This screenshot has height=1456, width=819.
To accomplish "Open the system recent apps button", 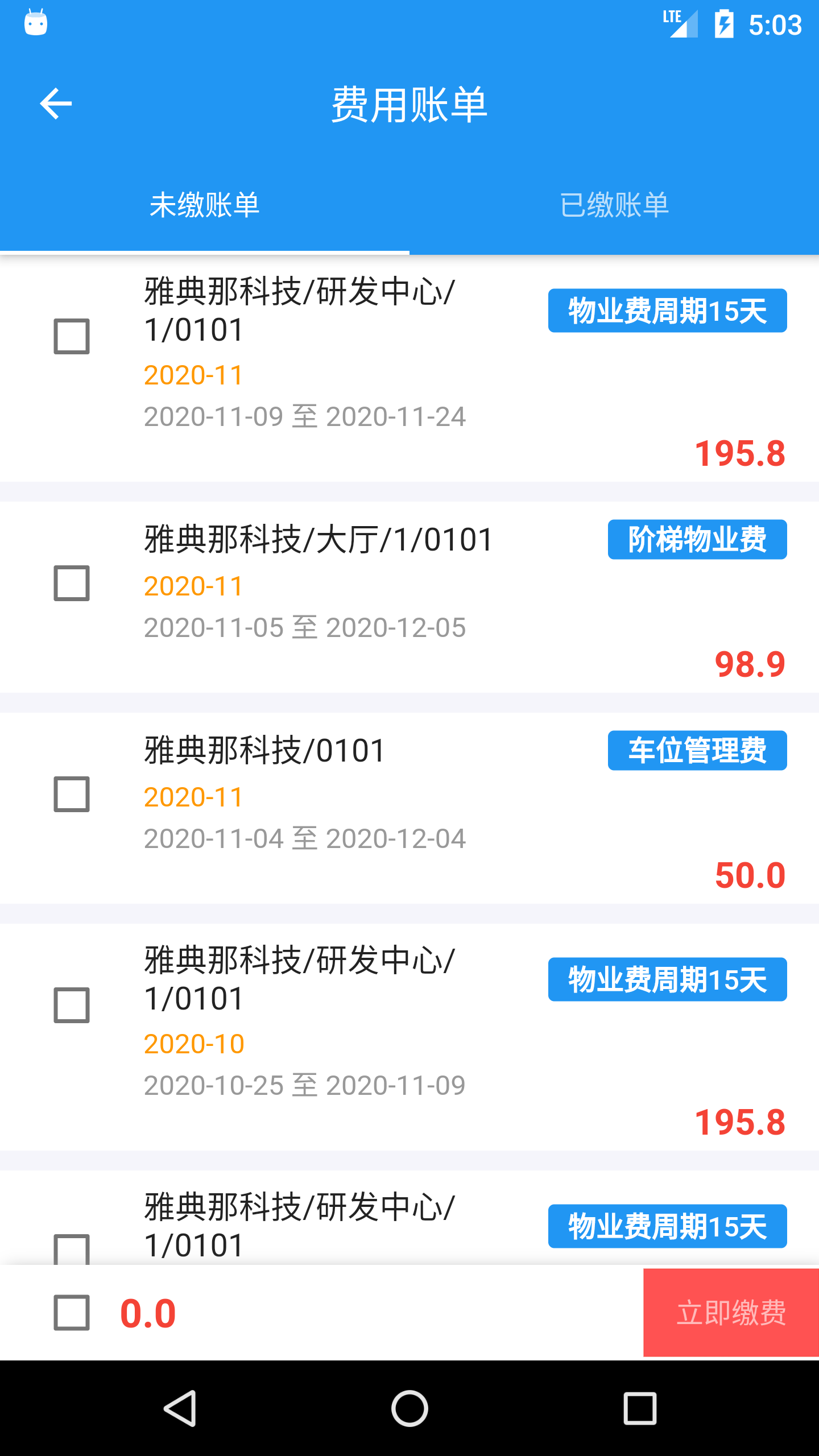I will 640,1408.
